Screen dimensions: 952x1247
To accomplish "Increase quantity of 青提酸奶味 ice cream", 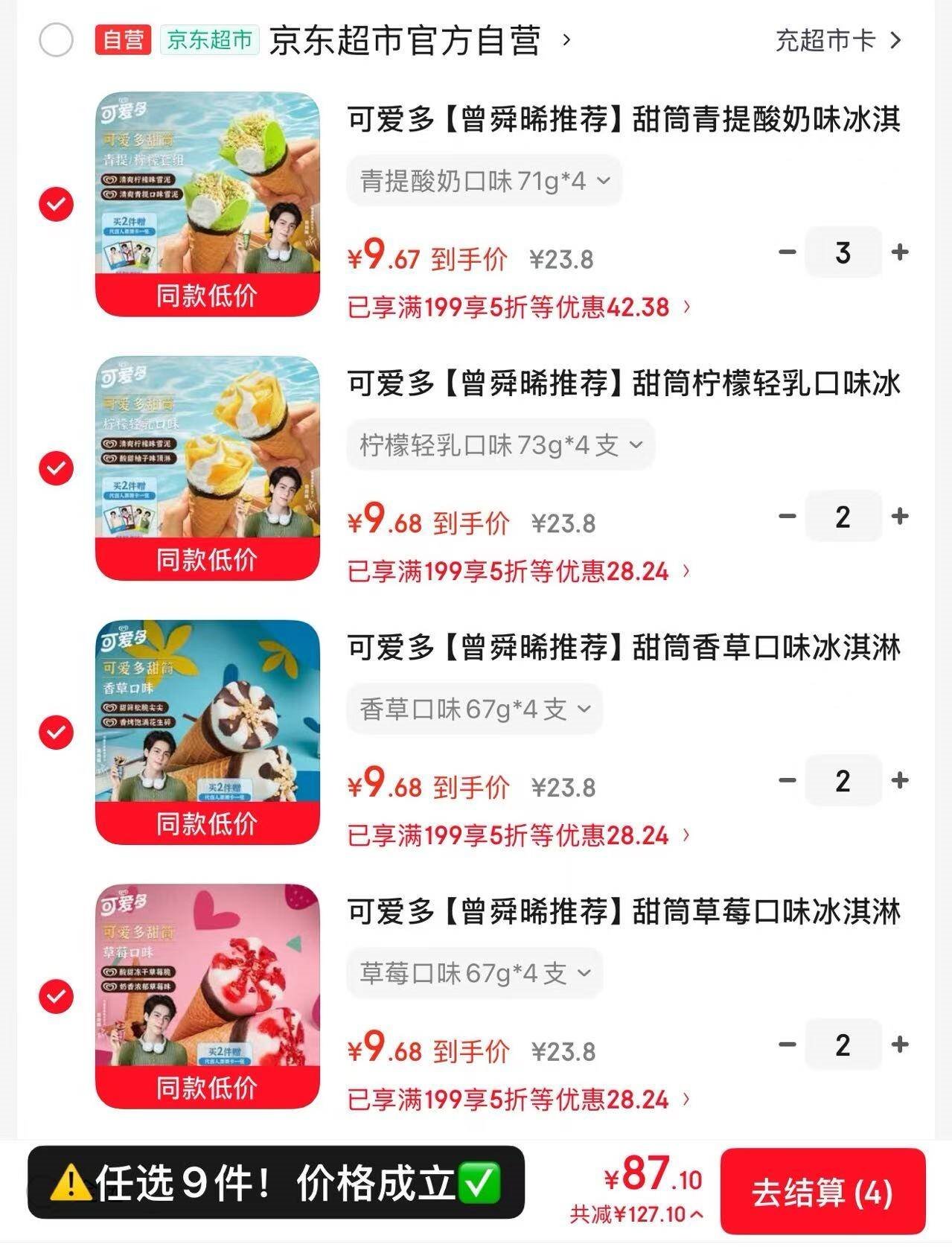I will pyautogui.click(x=900, y=252).
